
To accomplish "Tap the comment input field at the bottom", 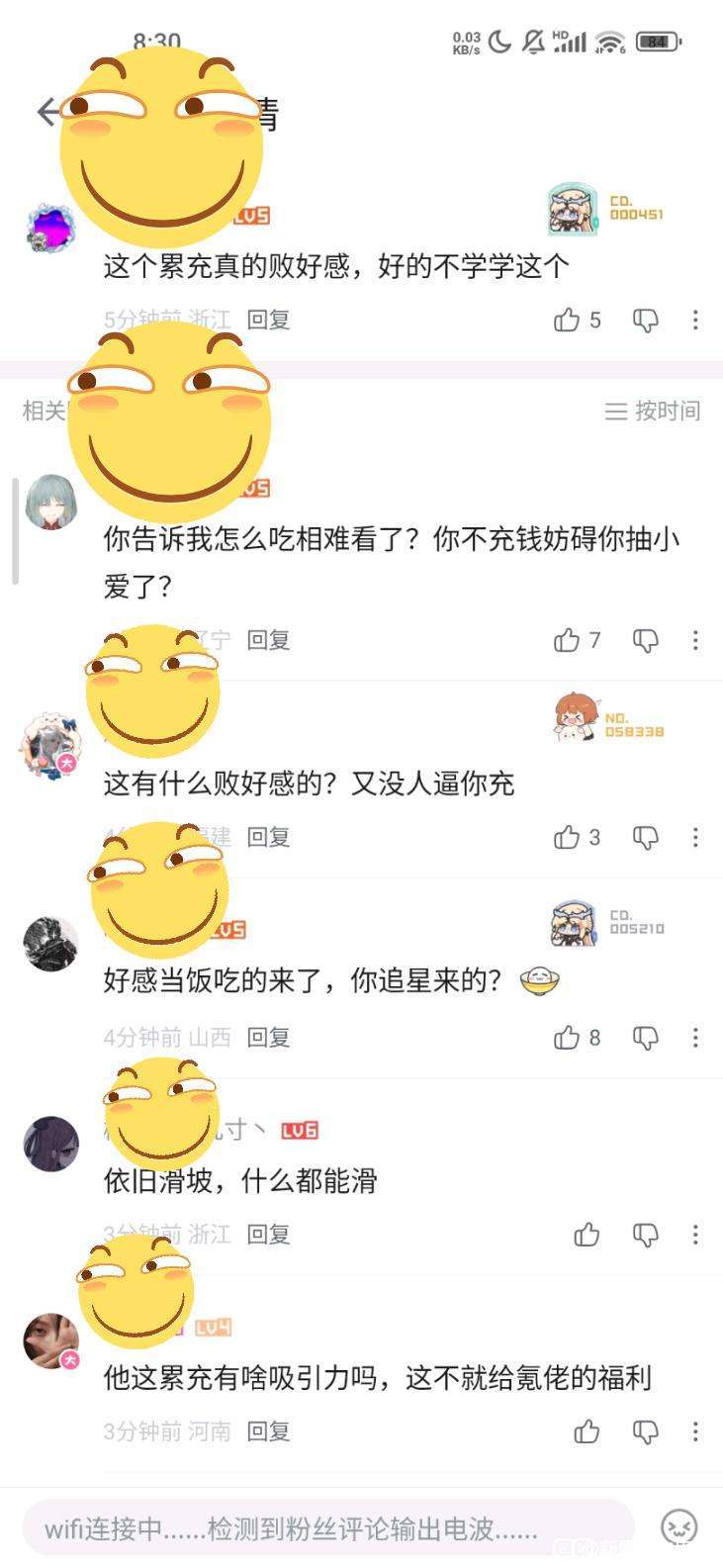I will [326, 1528].
